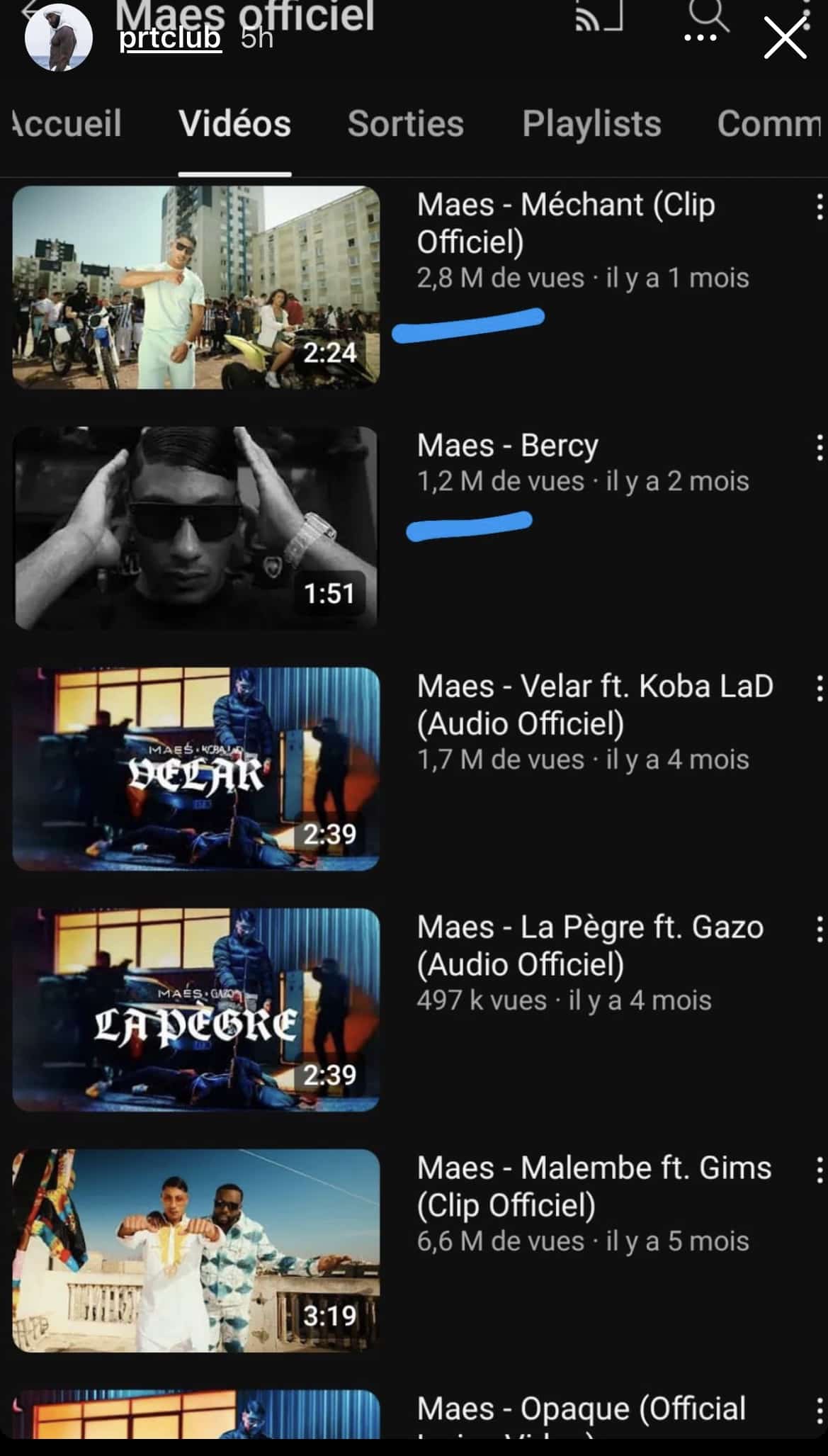Open the story's three-dot options menu
Viewport: 828px width, 1456px height.
pos(700,38)
